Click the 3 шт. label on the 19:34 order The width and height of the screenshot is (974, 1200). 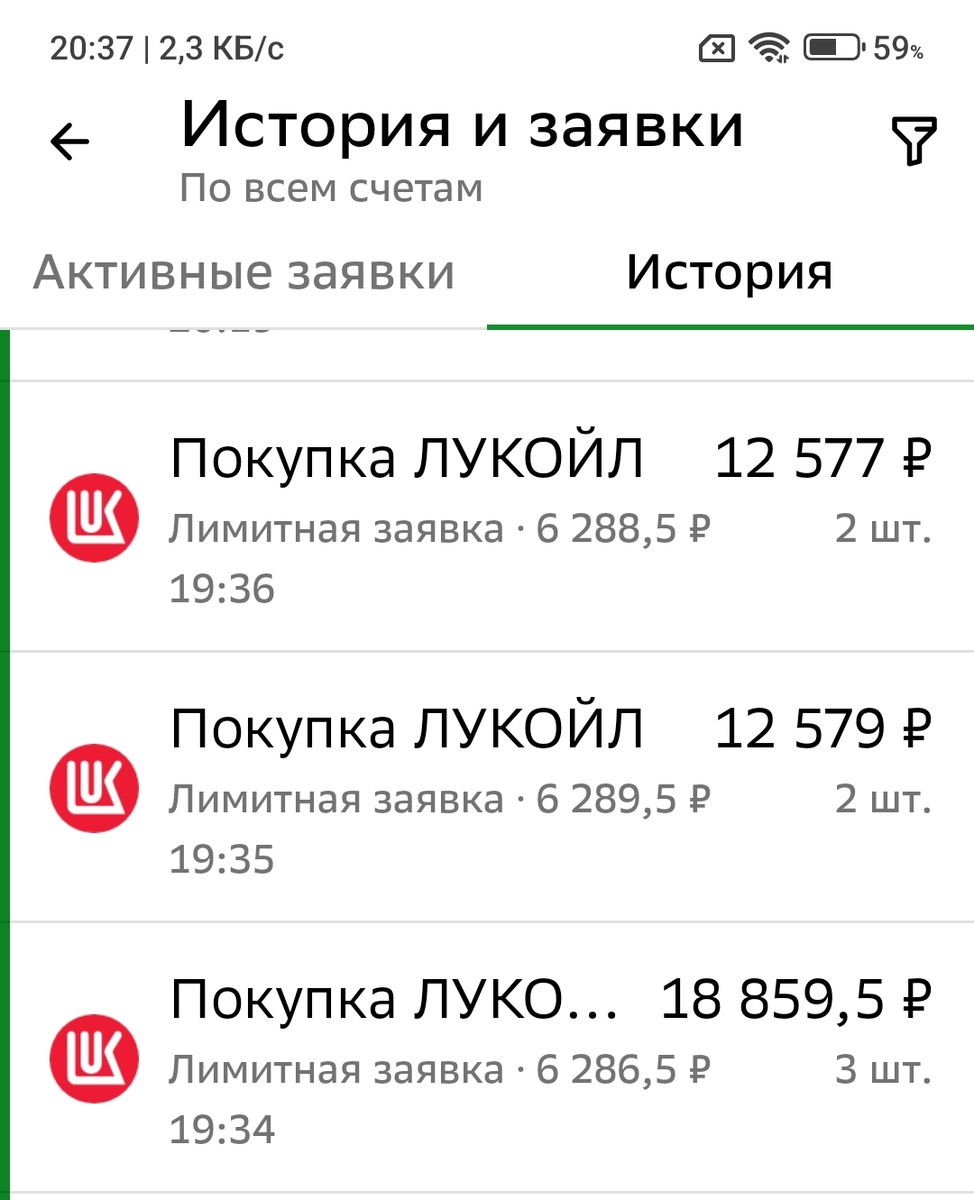click(882, 1070)
